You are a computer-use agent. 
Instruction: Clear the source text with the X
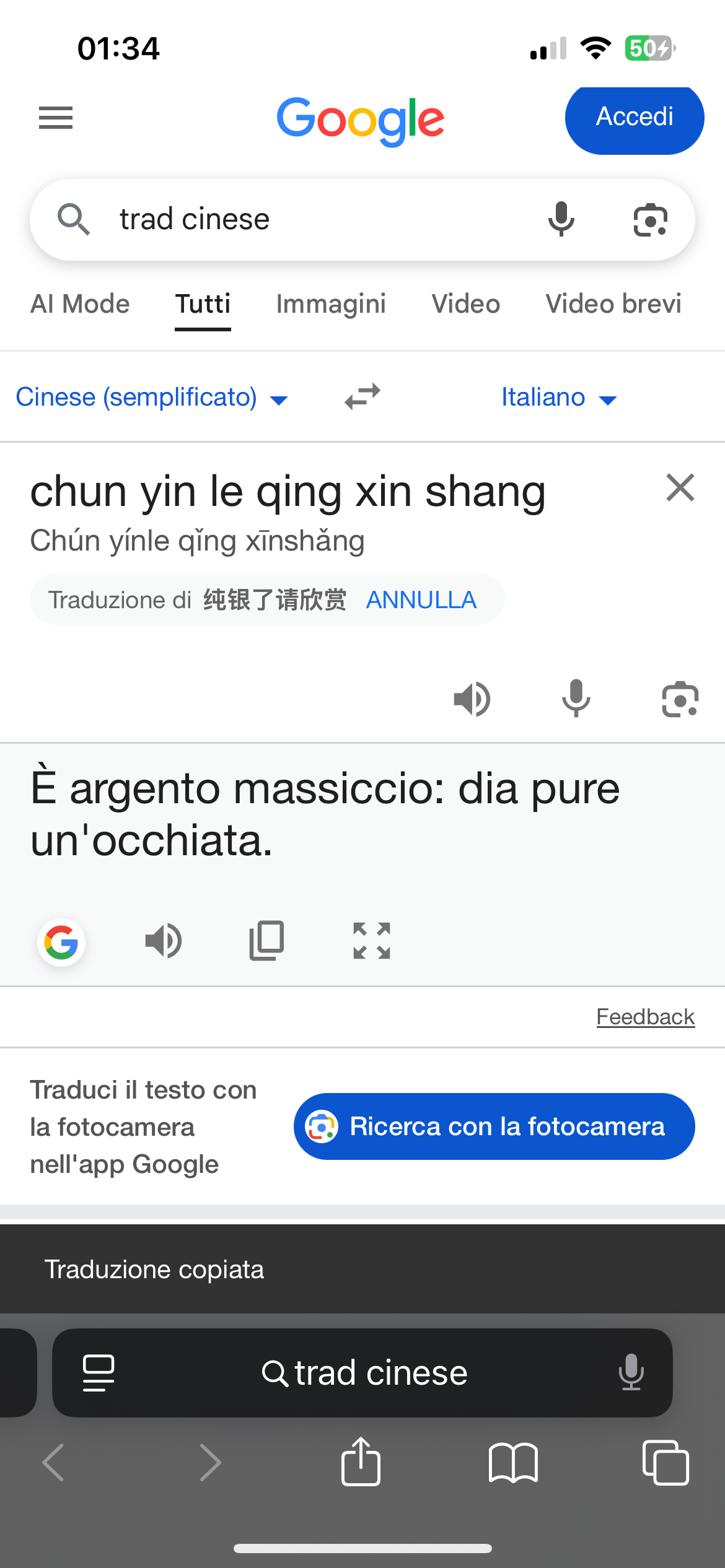click(x=680, y=487)
